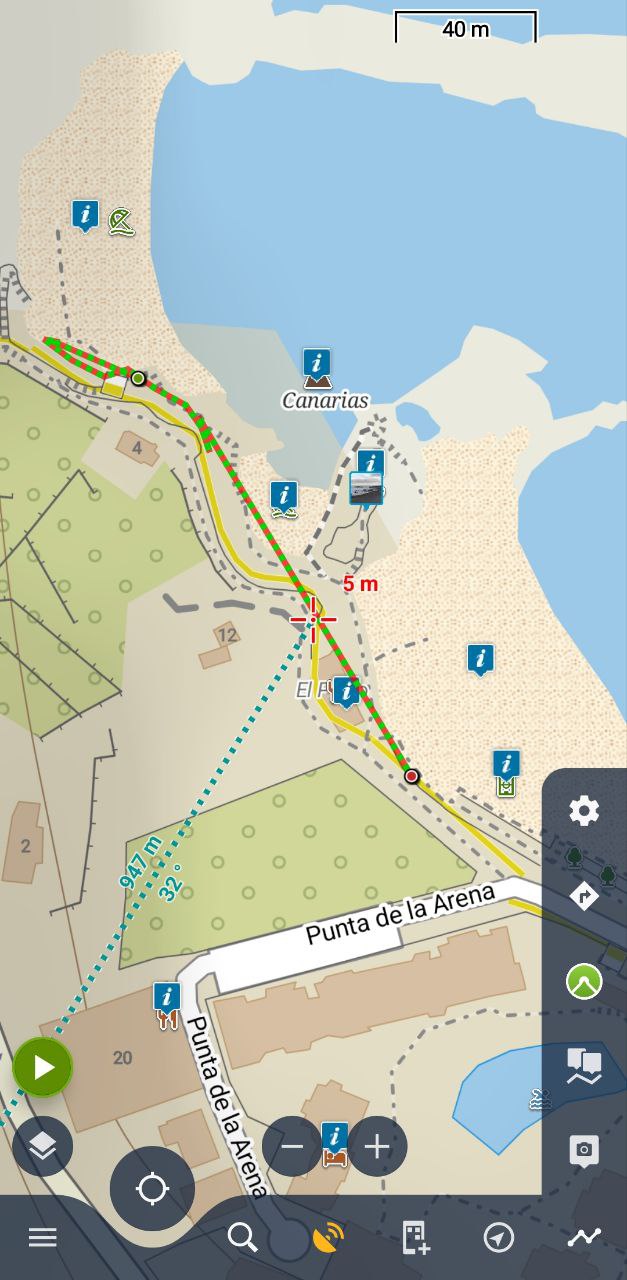The width and height of the screenshot is (627, 1280).
Task: Open the map comments panel icon
Action: click(584, 1066)
